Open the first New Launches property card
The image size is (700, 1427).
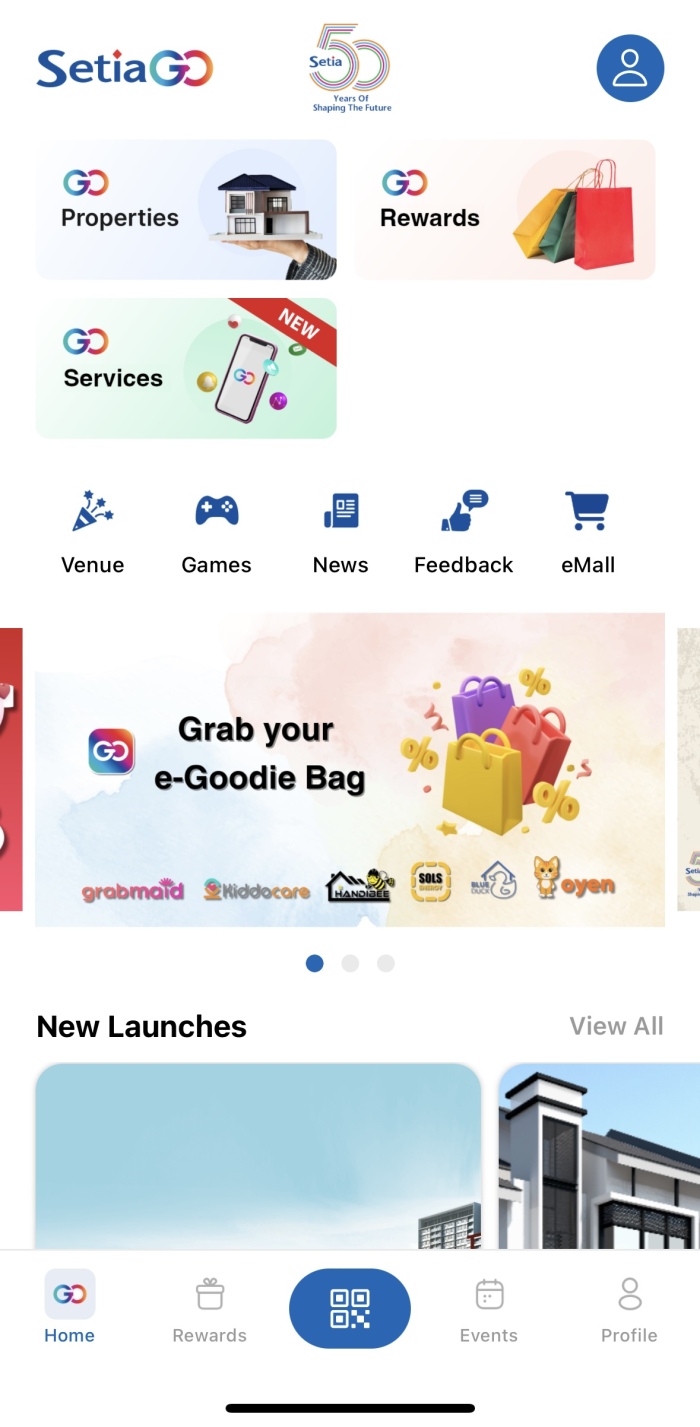point(258,1155)
